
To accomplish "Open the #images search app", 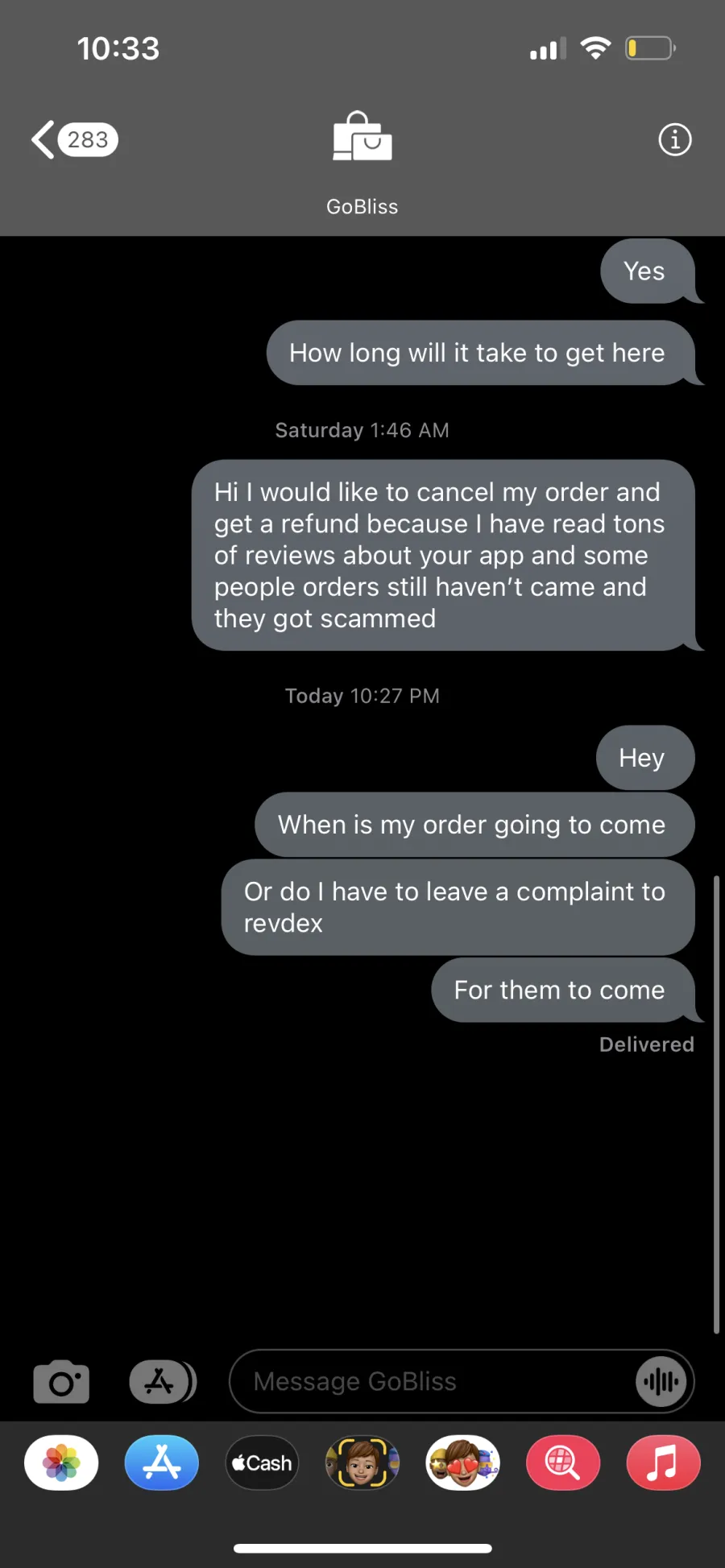I will (x=562, y=1463).
